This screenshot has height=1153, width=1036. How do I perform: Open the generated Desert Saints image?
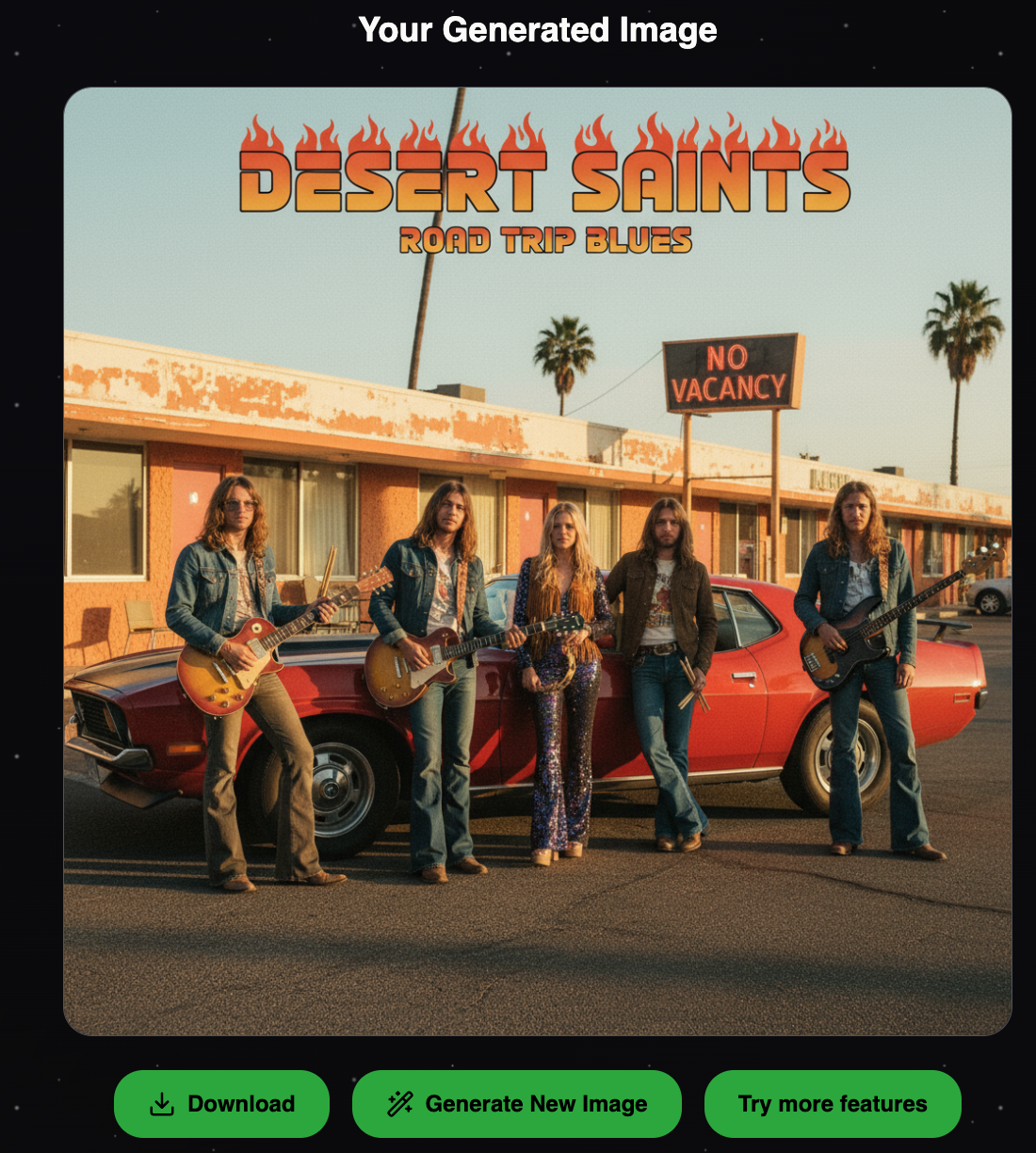pos(537,561)
